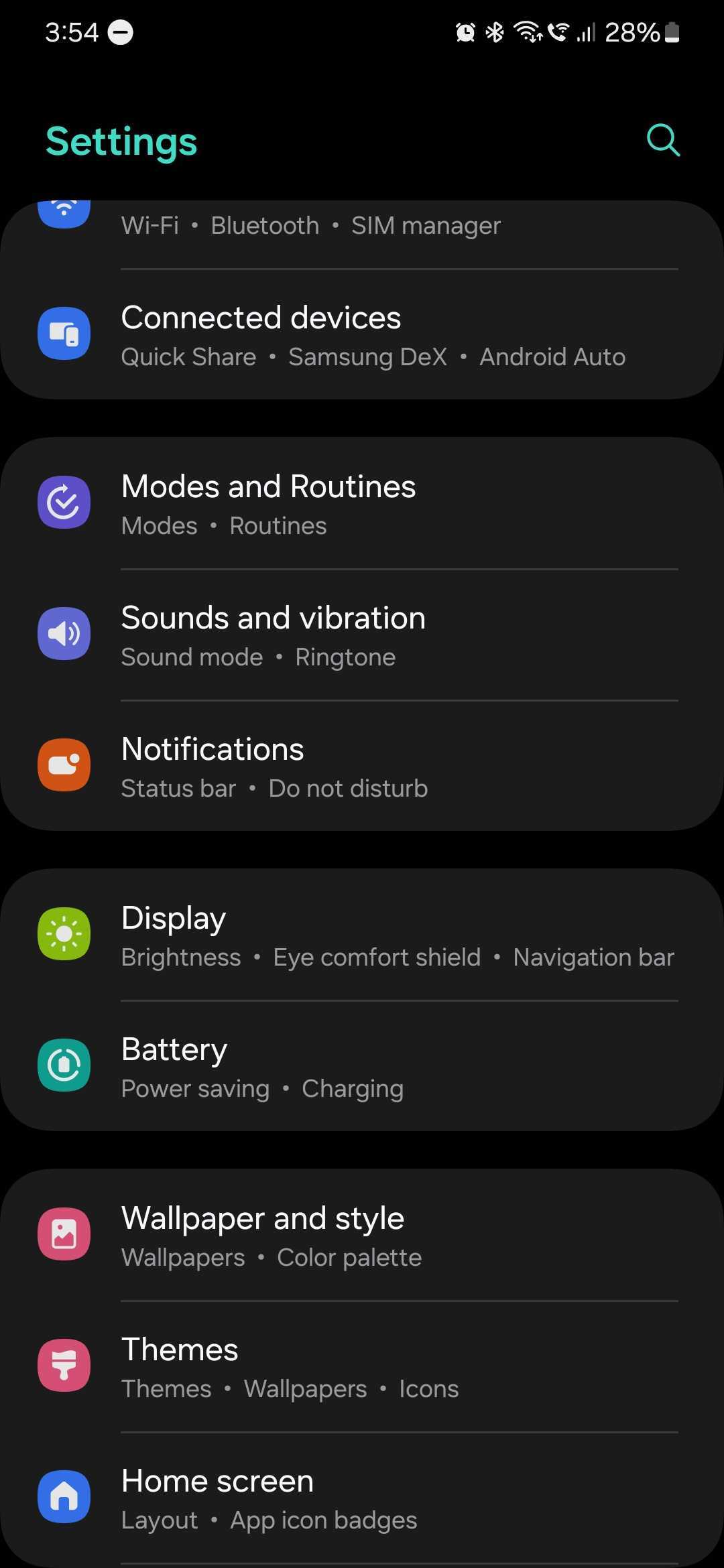Image resolution: width=724 pixels, height=1568 pixels.
Task: Go to Sounds and vibration settings
Action: tap(362, 635)
